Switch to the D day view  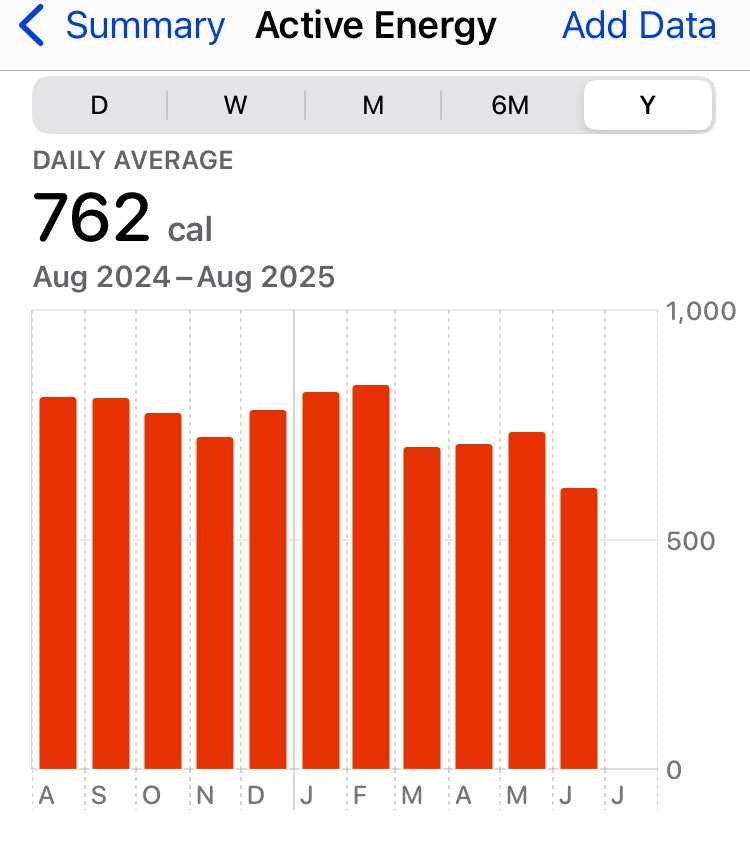[99, 105]
